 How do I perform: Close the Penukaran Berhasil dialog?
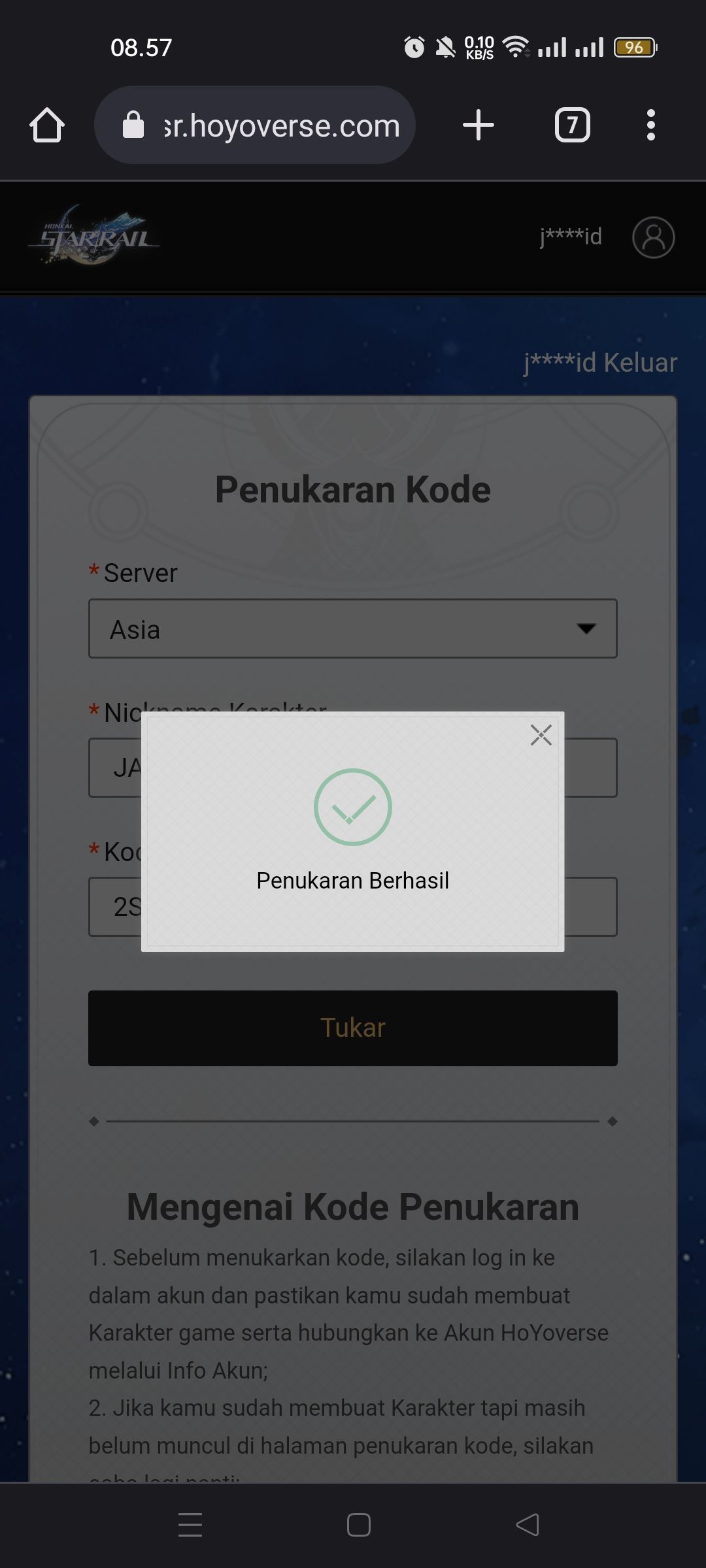click(541, 735)
